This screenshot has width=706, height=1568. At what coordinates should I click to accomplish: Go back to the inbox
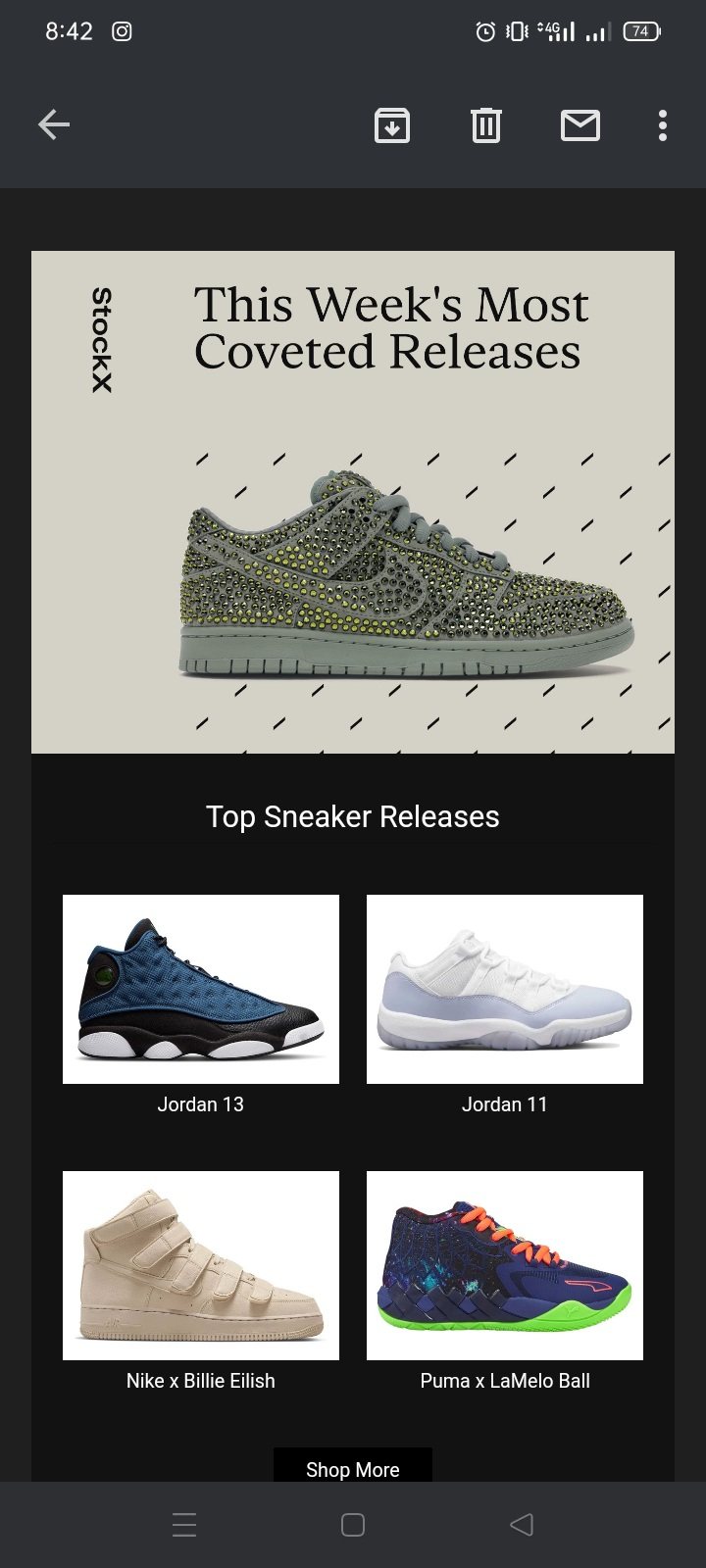pos(54,125)
